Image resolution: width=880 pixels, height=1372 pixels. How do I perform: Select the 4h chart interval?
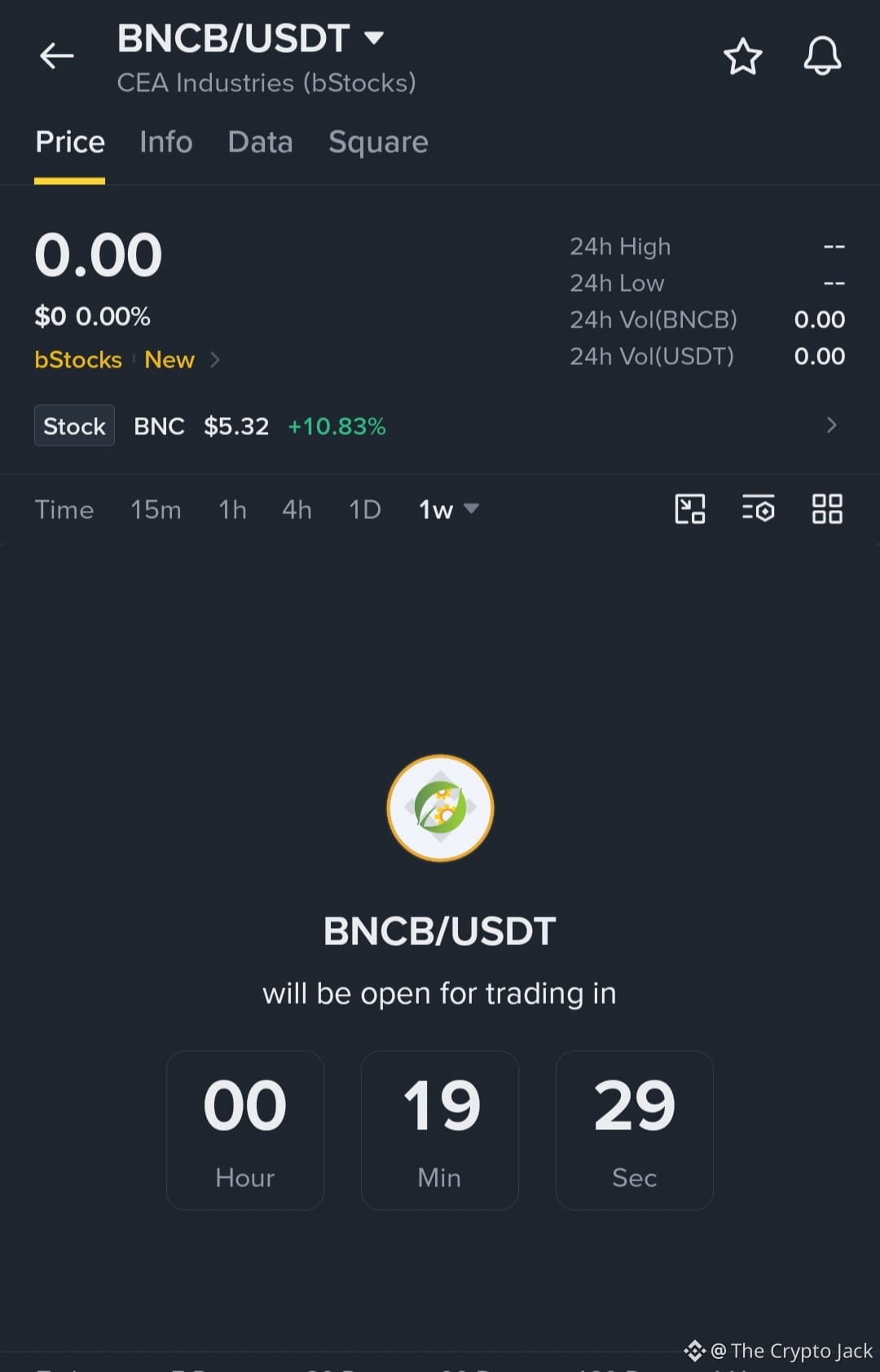[297, 510]
